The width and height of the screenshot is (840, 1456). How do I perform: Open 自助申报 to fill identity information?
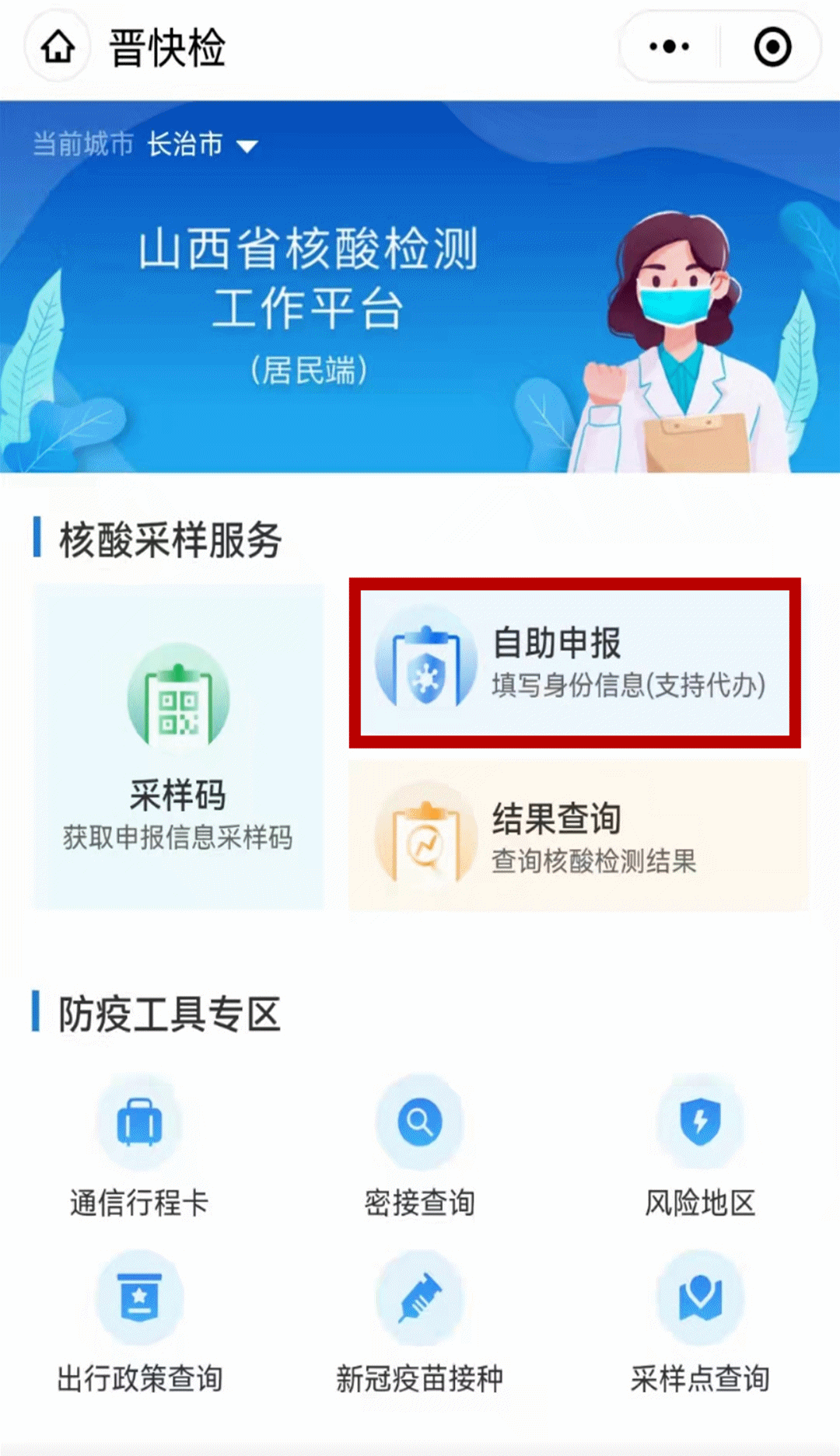[575, 663]
